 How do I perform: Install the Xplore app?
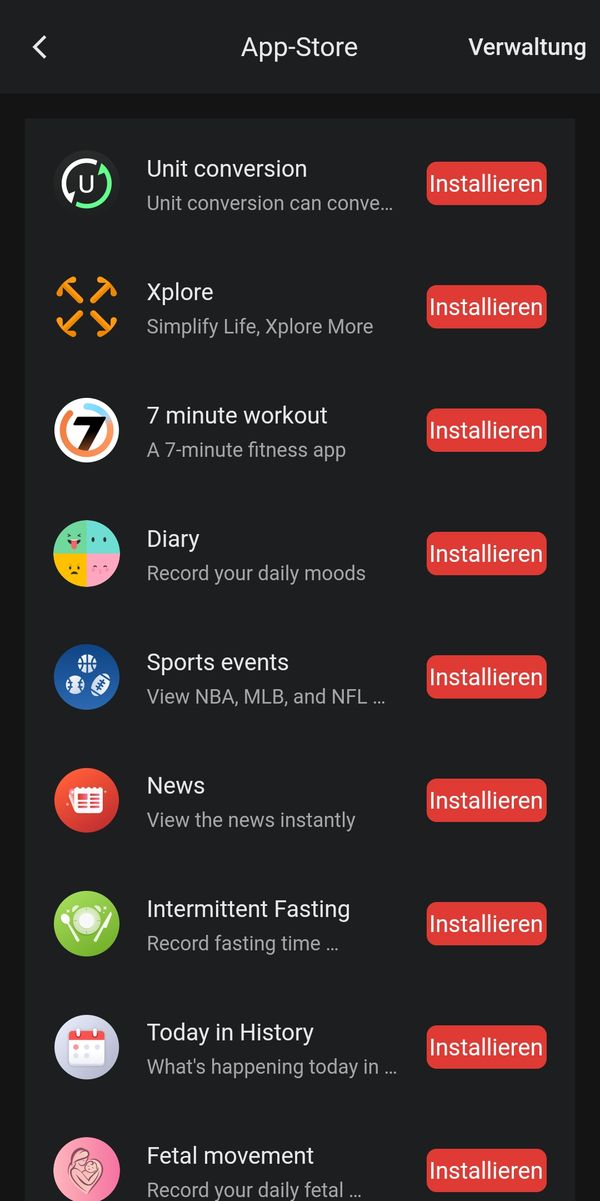(486, 307)
